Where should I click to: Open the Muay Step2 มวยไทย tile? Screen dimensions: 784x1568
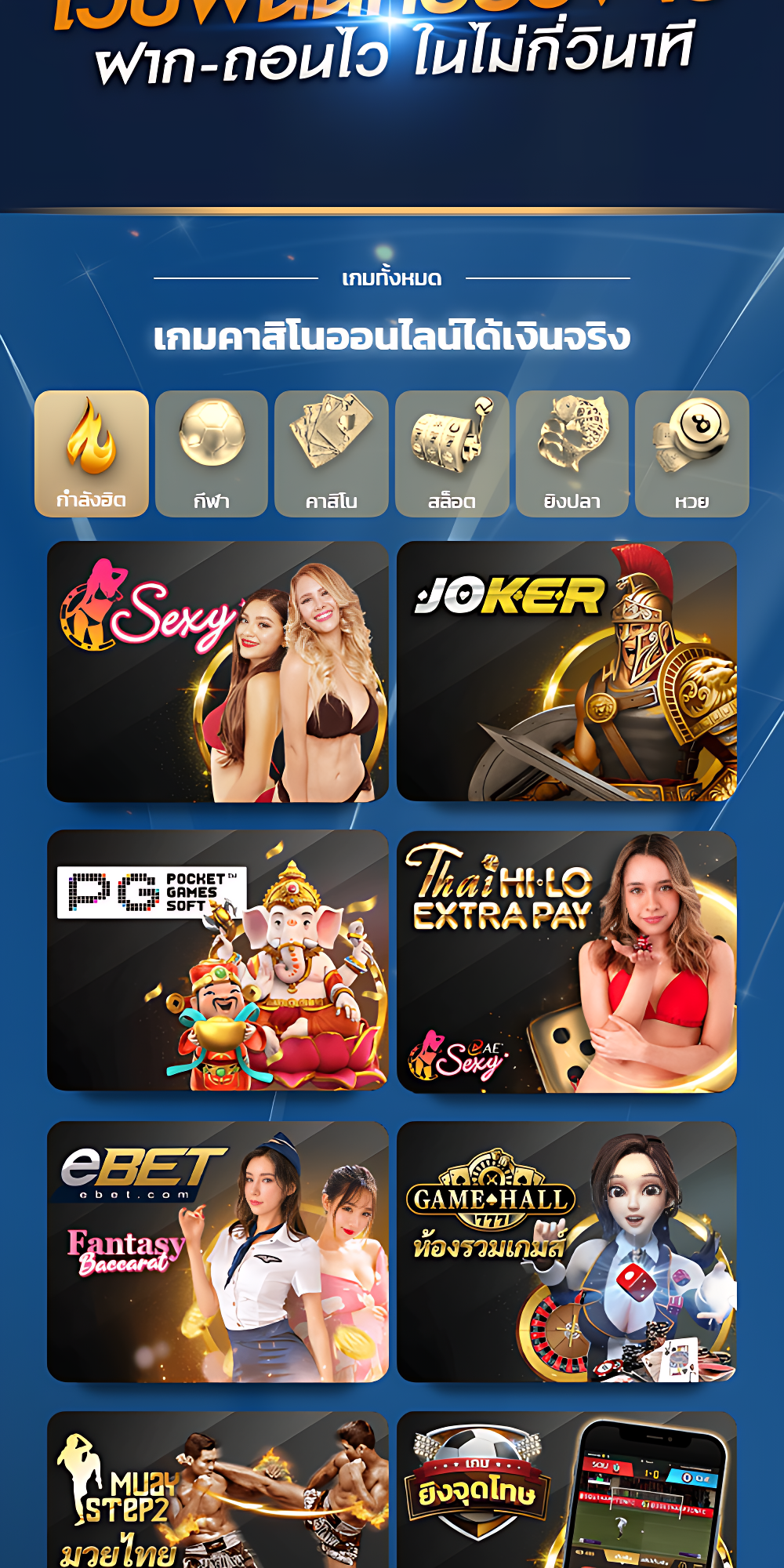click(218, 1490)
